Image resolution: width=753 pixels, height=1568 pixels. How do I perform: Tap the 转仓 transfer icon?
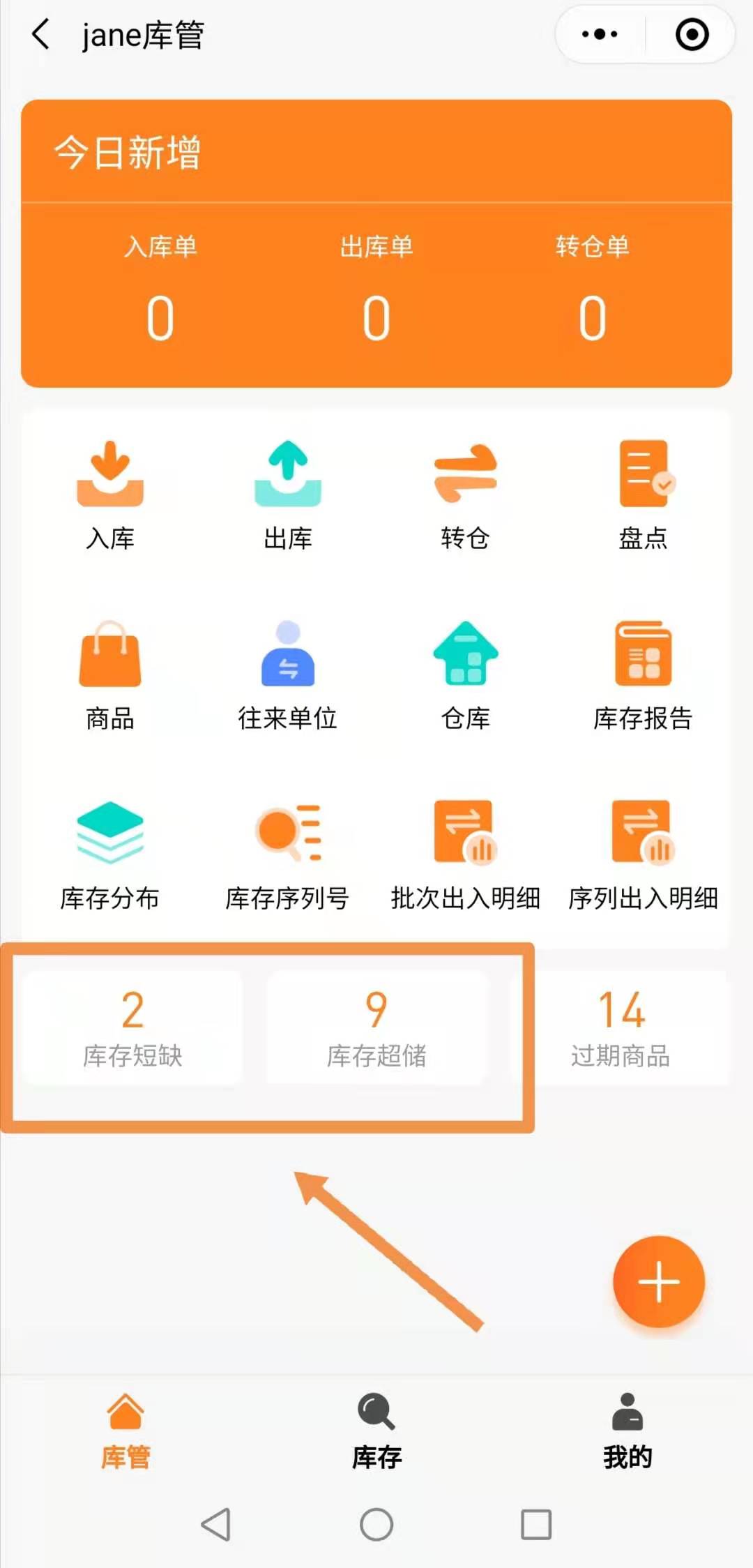coord(465,494)
